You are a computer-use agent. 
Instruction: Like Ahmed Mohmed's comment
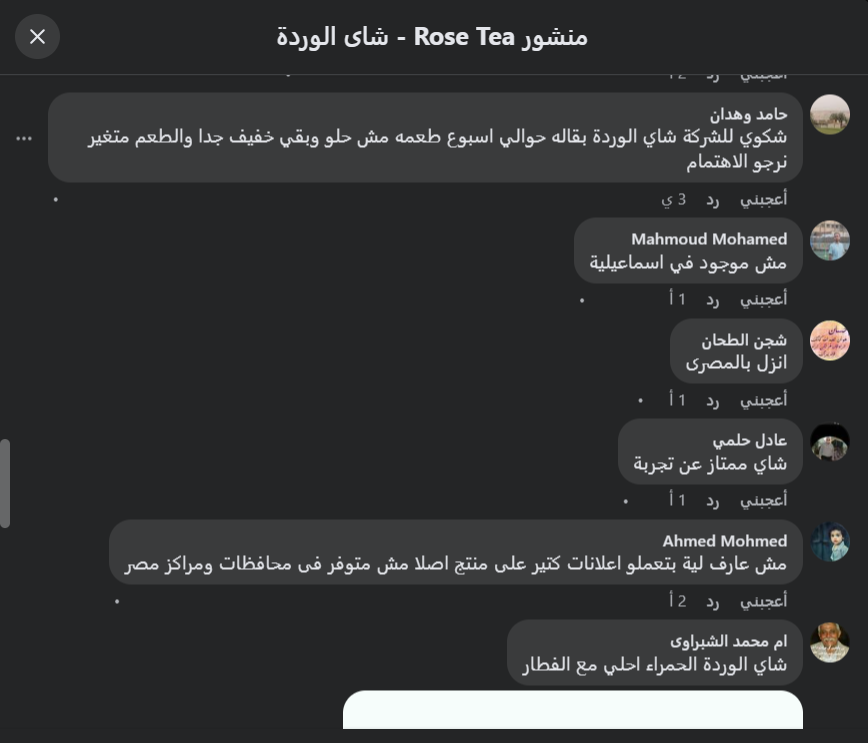pyautogui.click(x=763, y=601)
